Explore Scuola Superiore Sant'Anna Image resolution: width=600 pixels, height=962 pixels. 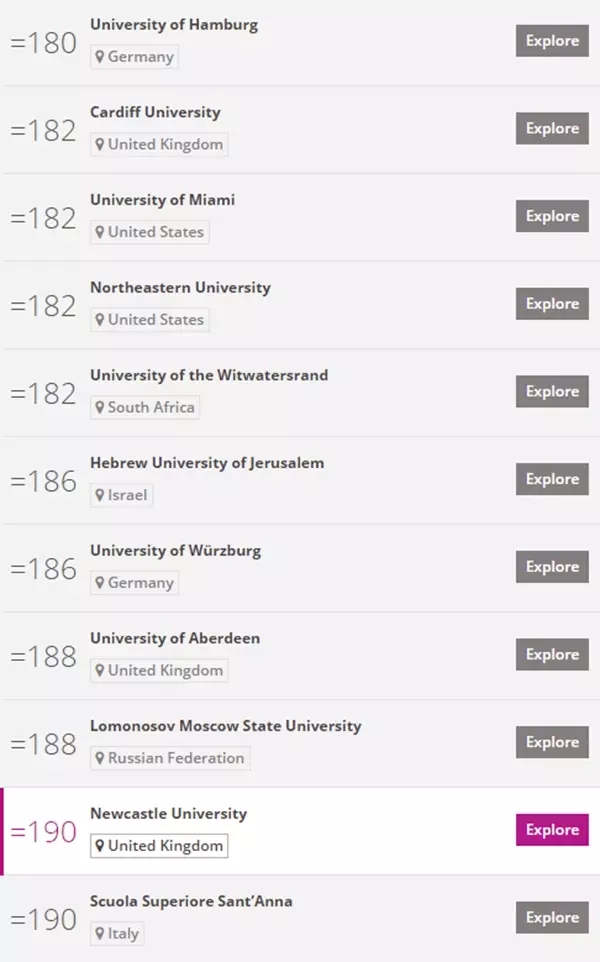[x=552, y=918]
